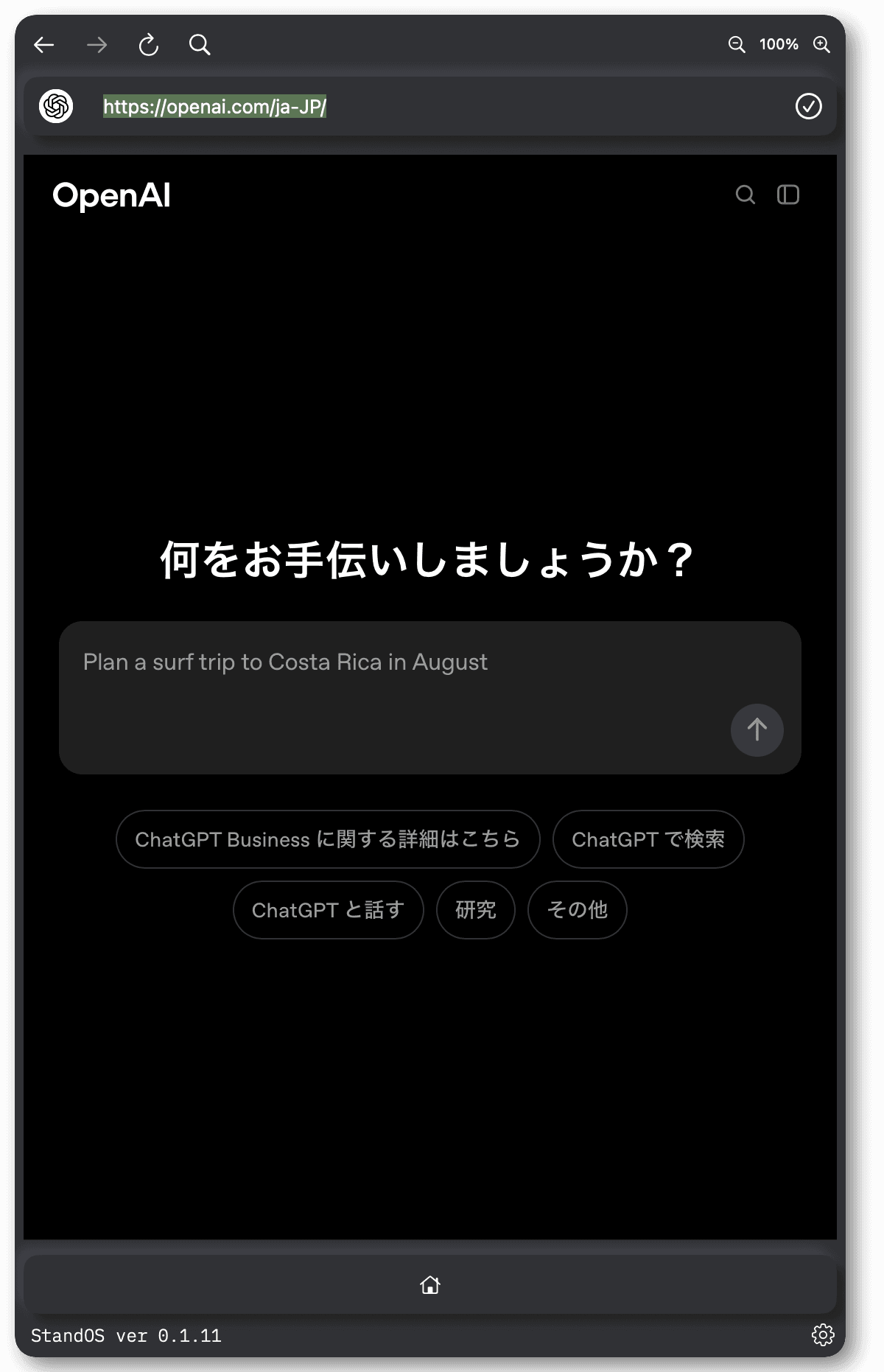Send the prompt with the arrow button

757,730
